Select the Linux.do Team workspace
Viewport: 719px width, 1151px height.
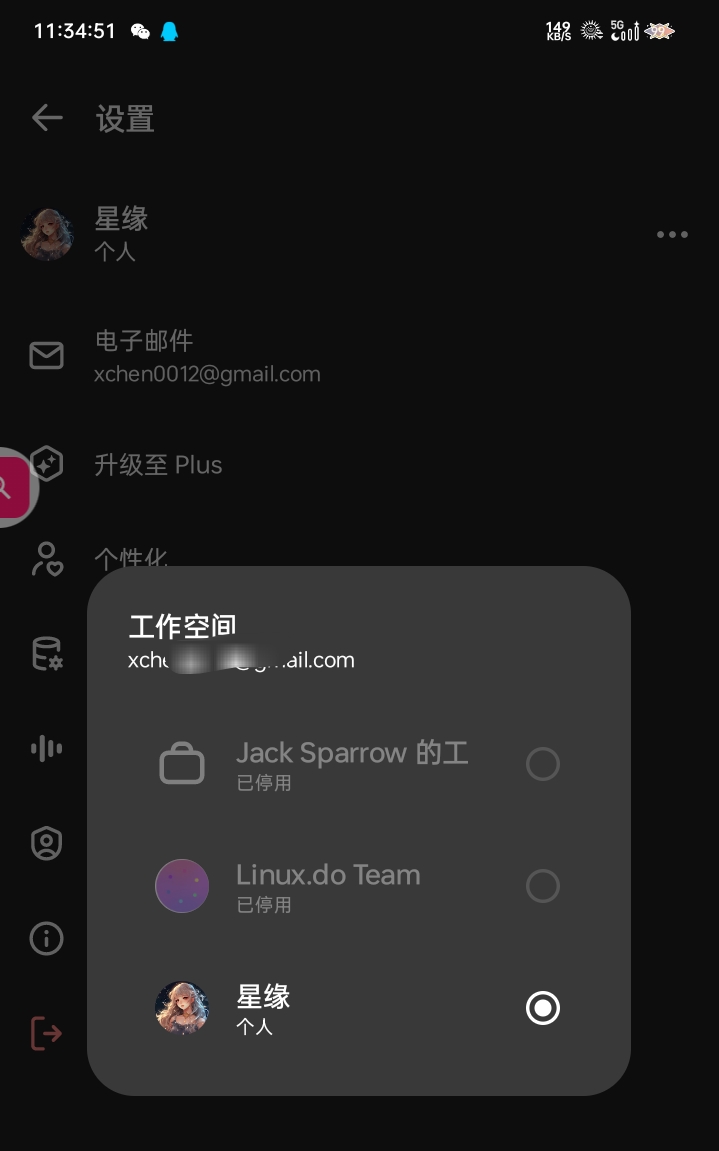pyautogui.click(x=358, y=886)
